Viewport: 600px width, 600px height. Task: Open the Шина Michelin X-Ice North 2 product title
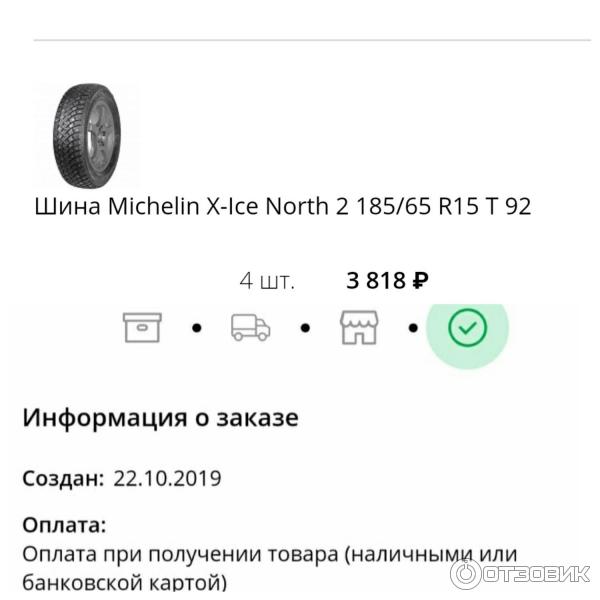[283, 207]
